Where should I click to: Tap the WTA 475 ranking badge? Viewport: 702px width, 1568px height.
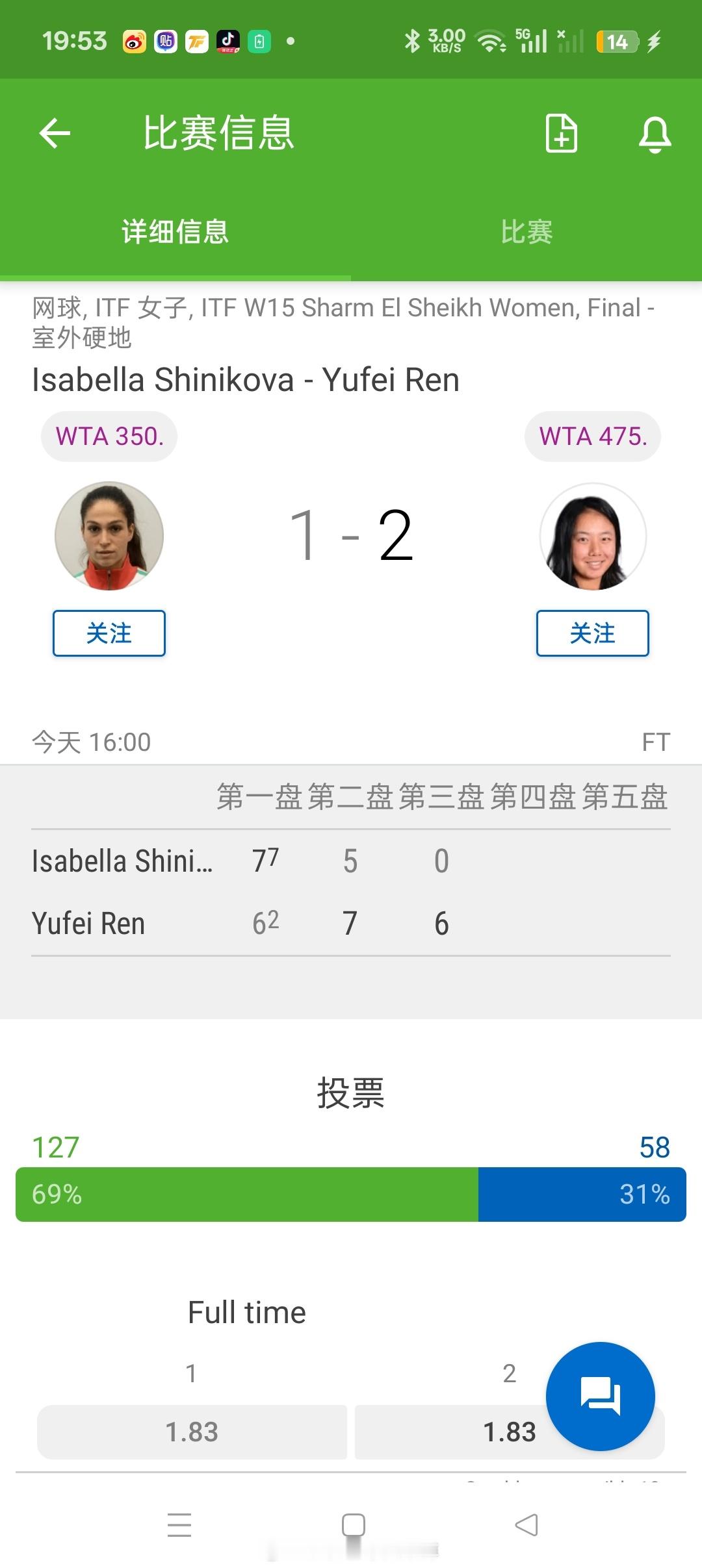click(x=592, y=436)
